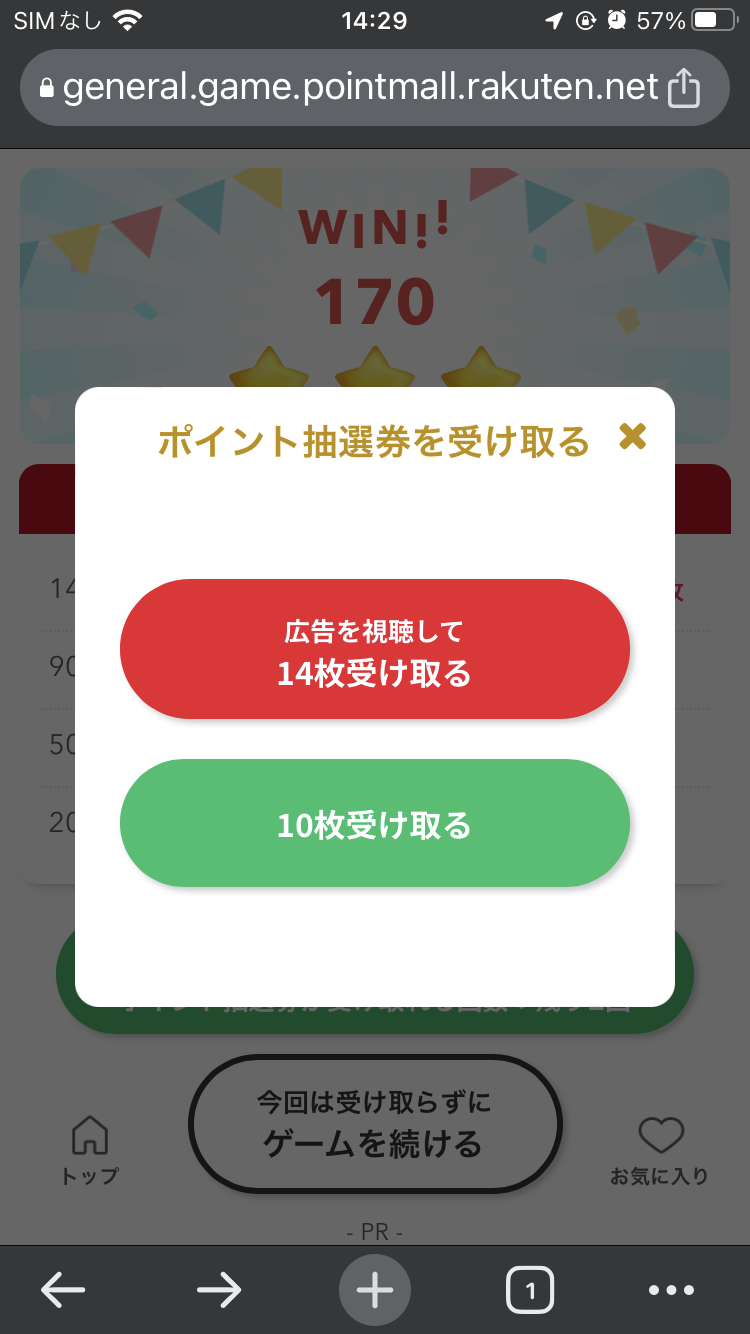Go forward to the next page
The image size is (750, 1334).
219,1290
